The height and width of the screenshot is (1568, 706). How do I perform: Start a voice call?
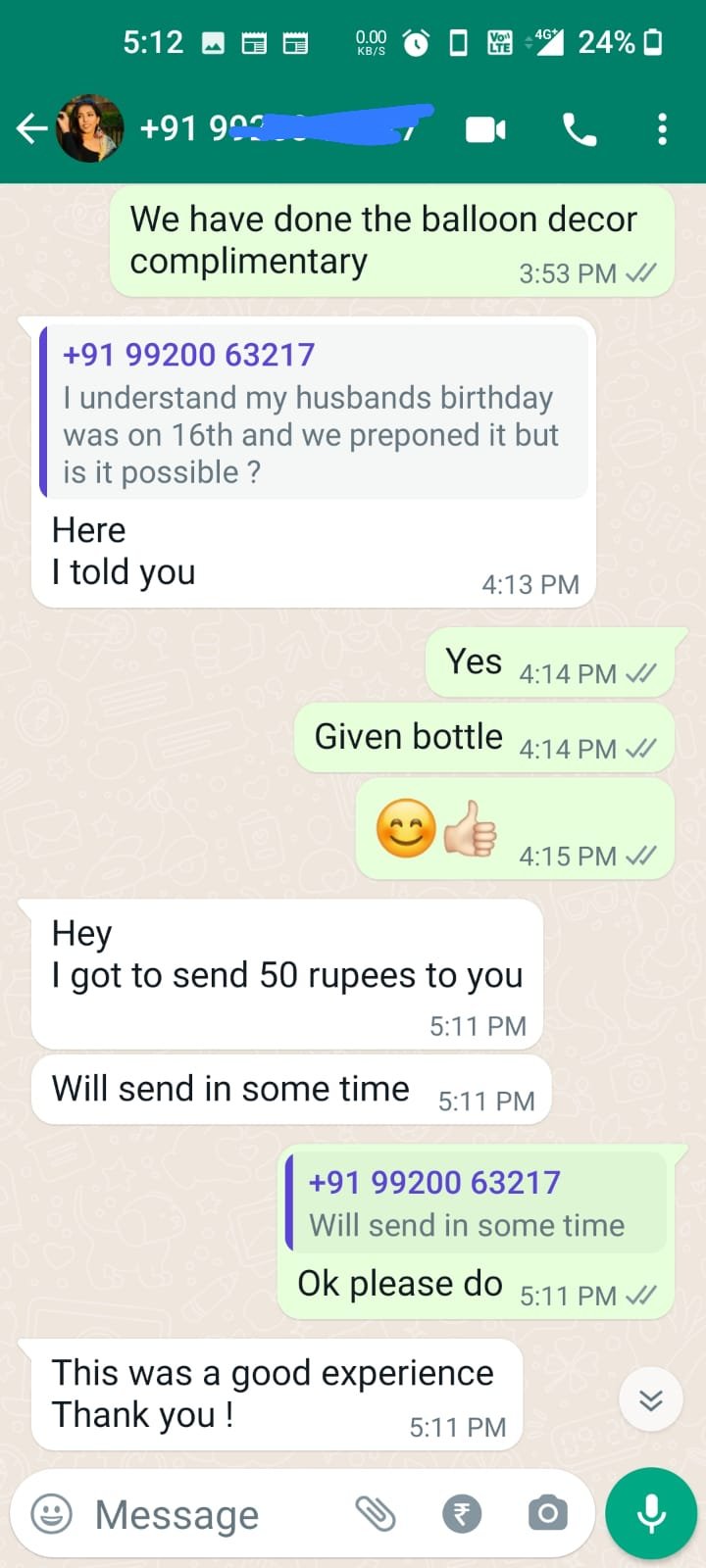click(579, 129)
